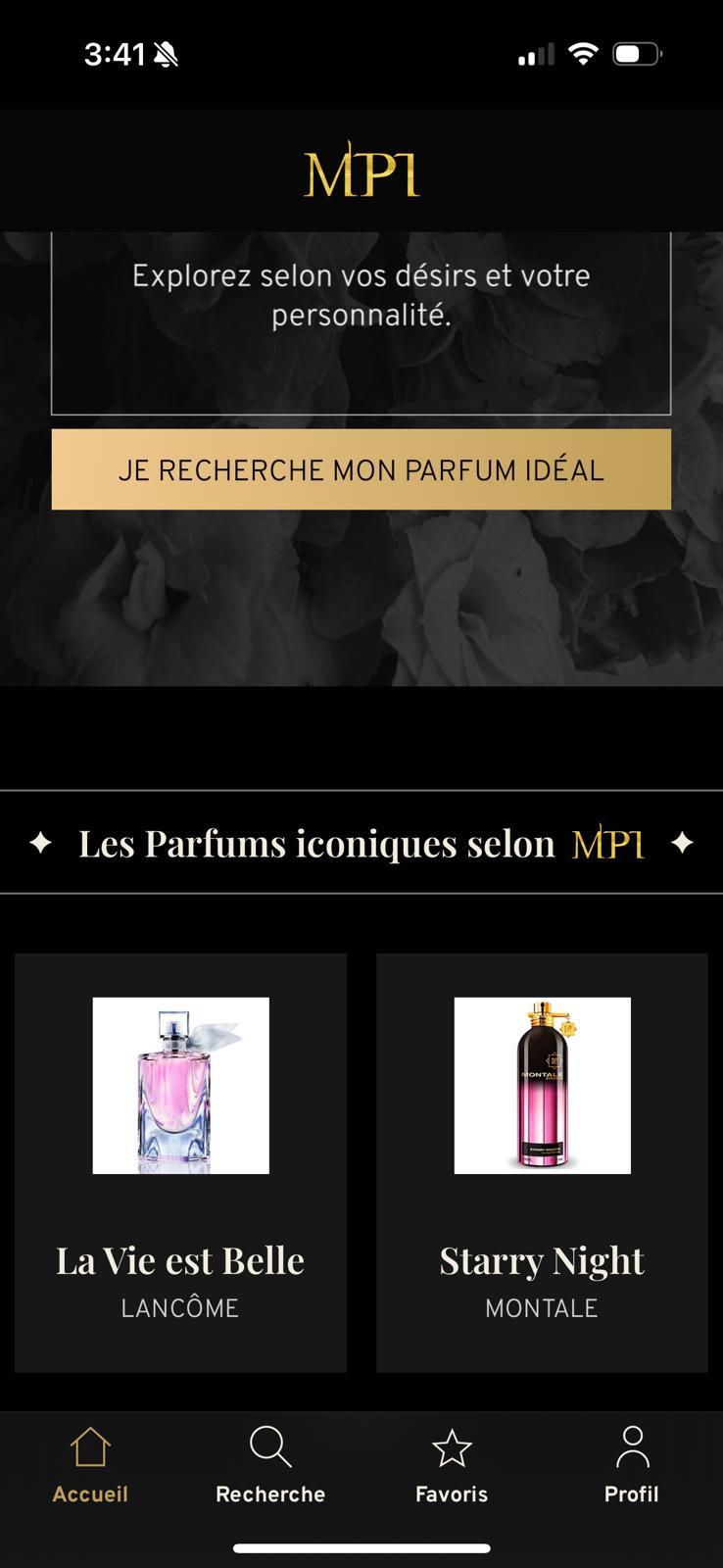Open the Favoris tab
Image resolution: width=723 pixels, height=1568 pixels.
click(x=452, y=1466)
